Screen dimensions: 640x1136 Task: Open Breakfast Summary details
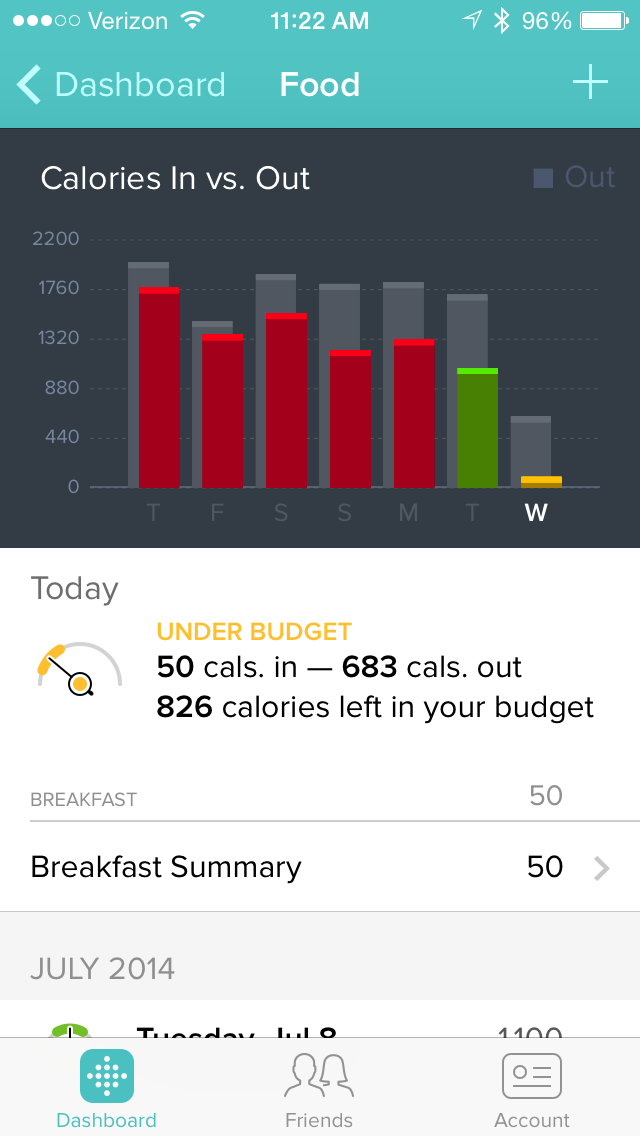point(320,867)
